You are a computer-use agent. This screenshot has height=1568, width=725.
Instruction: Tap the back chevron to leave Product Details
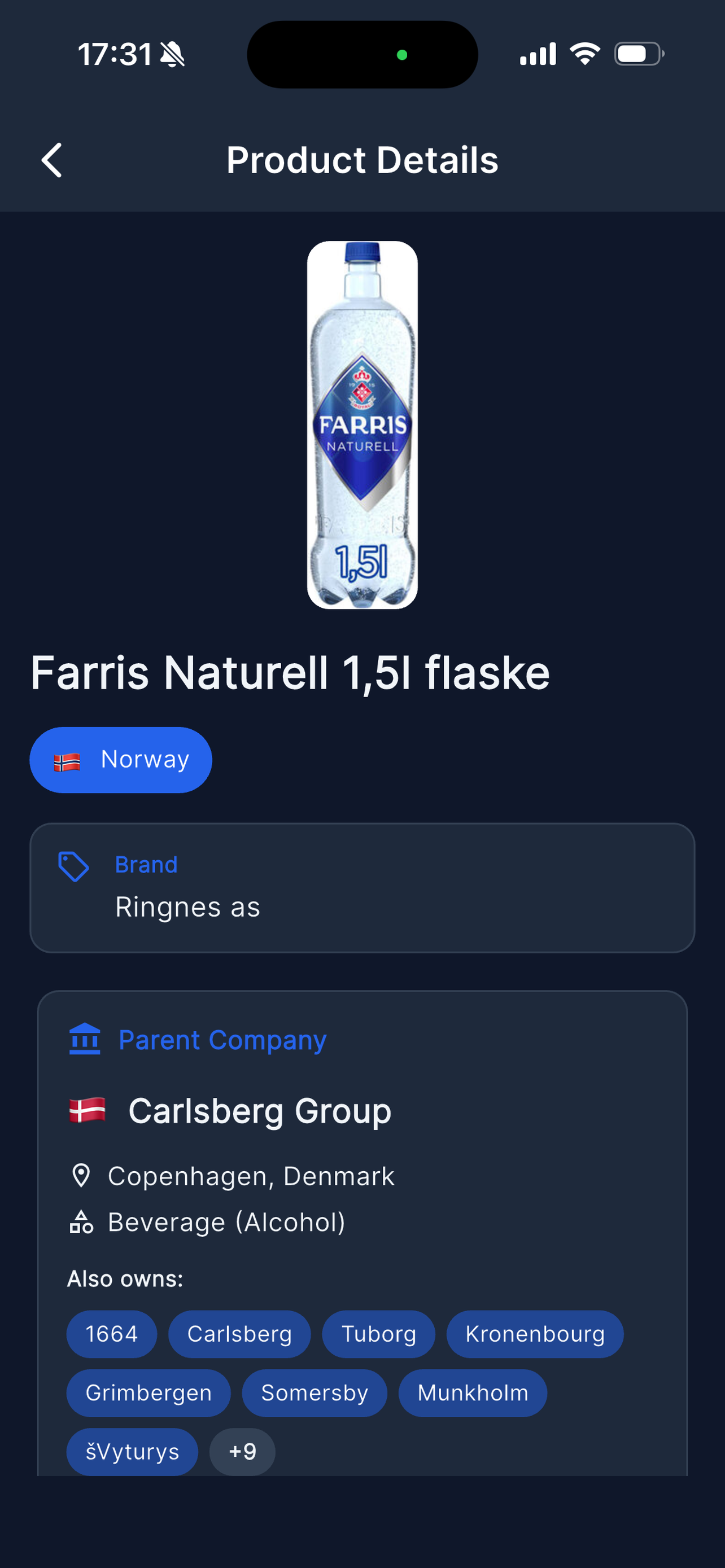coord(51,160)
